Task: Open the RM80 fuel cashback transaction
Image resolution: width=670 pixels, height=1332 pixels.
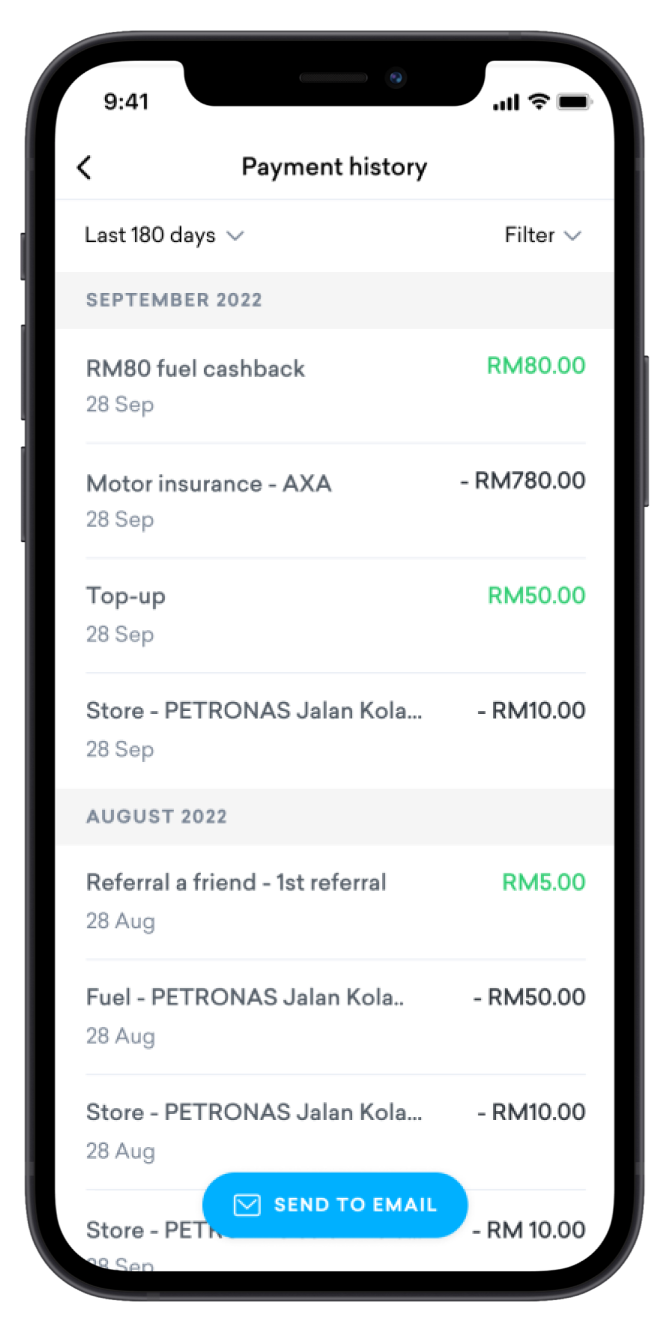Action: point(335,385)
